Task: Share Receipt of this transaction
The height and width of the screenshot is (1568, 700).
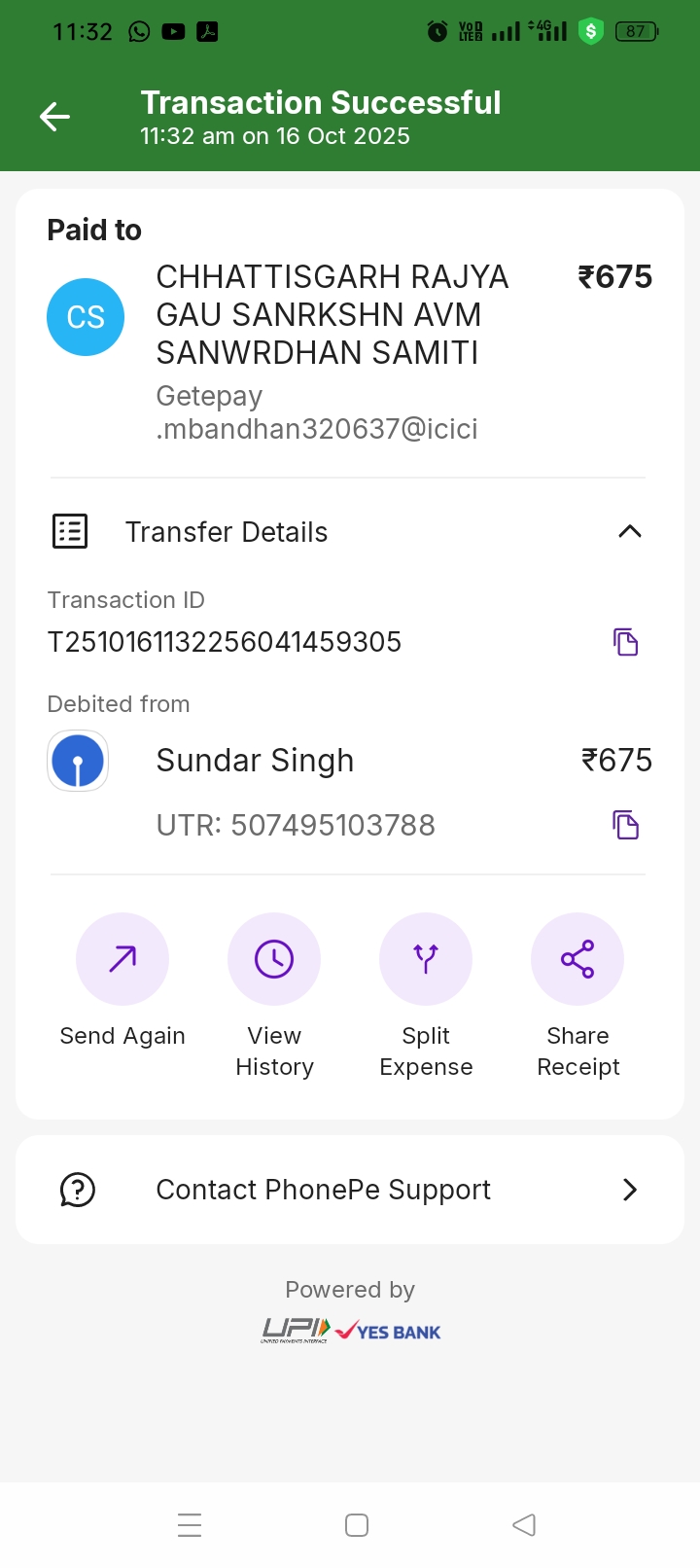Action: (x=577, y=960)
